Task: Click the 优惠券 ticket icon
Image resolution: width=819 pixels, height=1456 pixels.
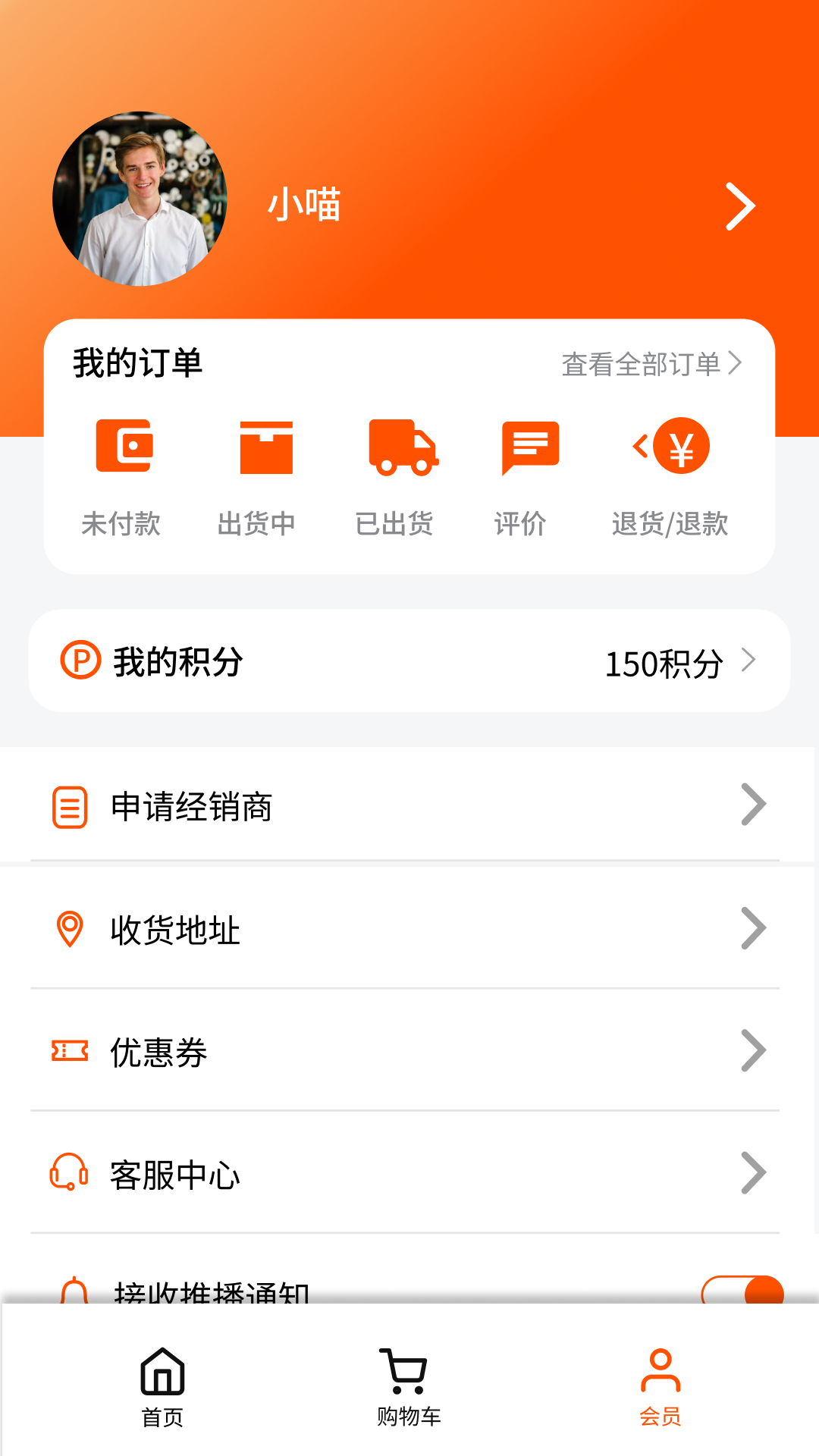Action: tap(69, 1051)
